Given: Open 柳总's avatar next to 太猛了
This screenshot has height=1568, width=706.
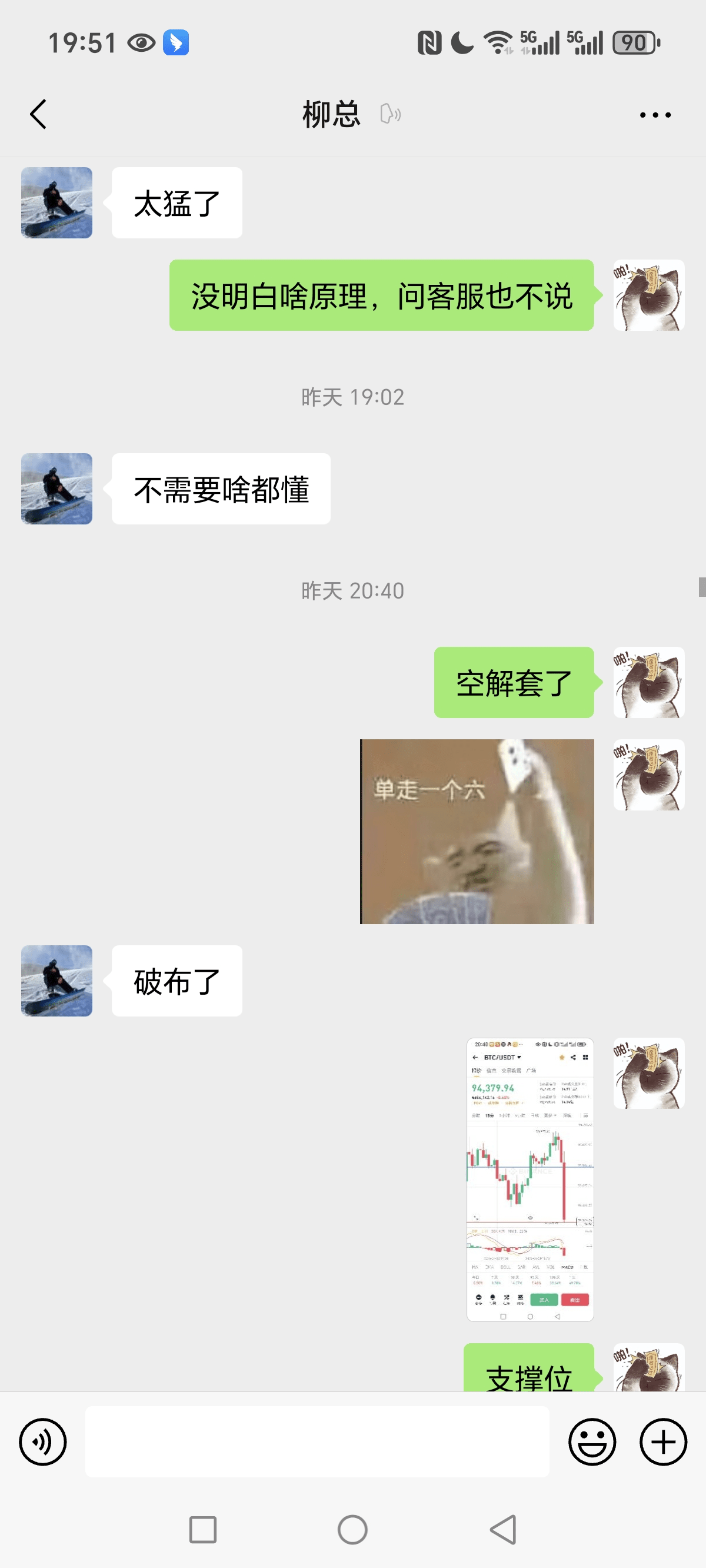Looking at the screenshot, I should (56, 202).
